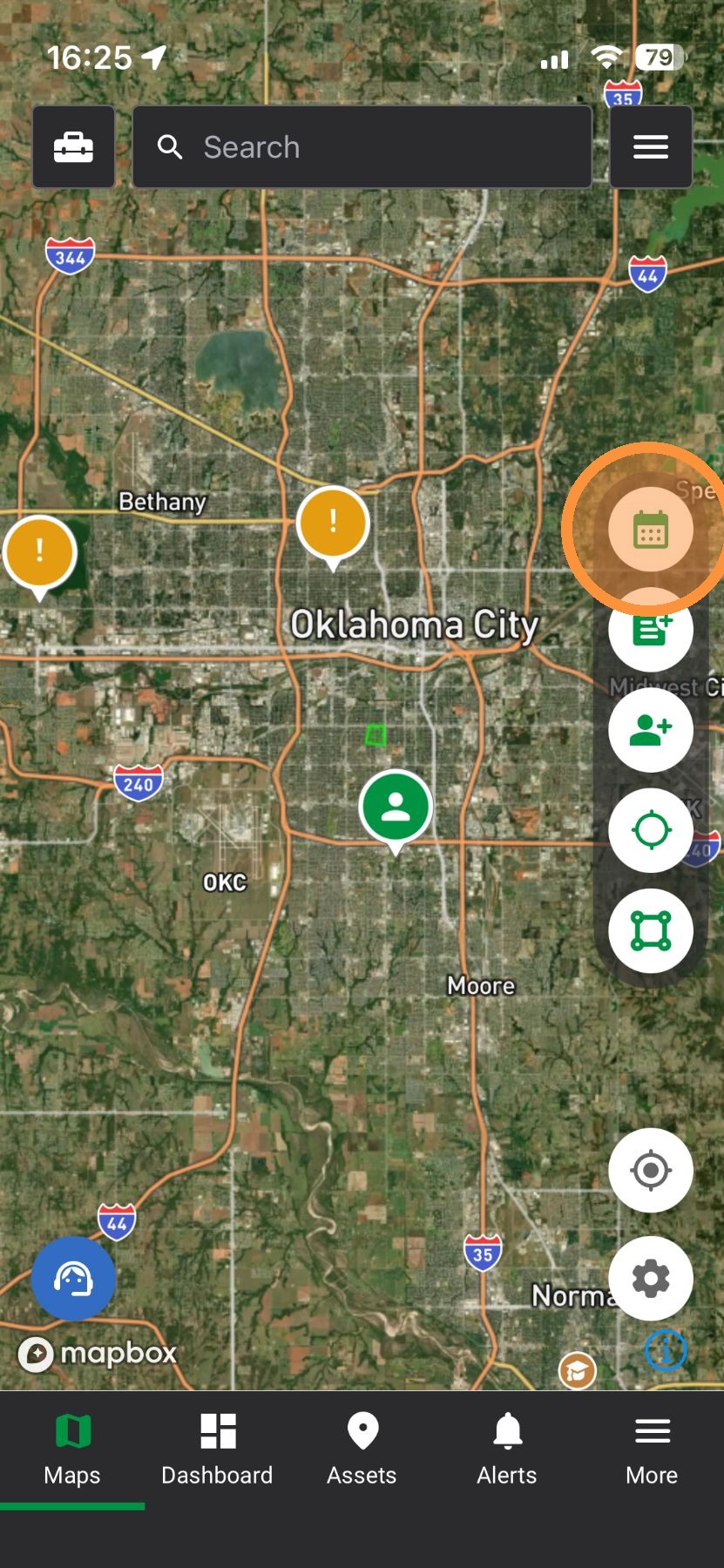Tap the add person button
This screenshot has width=724, height=1568.
pos(651,730)
